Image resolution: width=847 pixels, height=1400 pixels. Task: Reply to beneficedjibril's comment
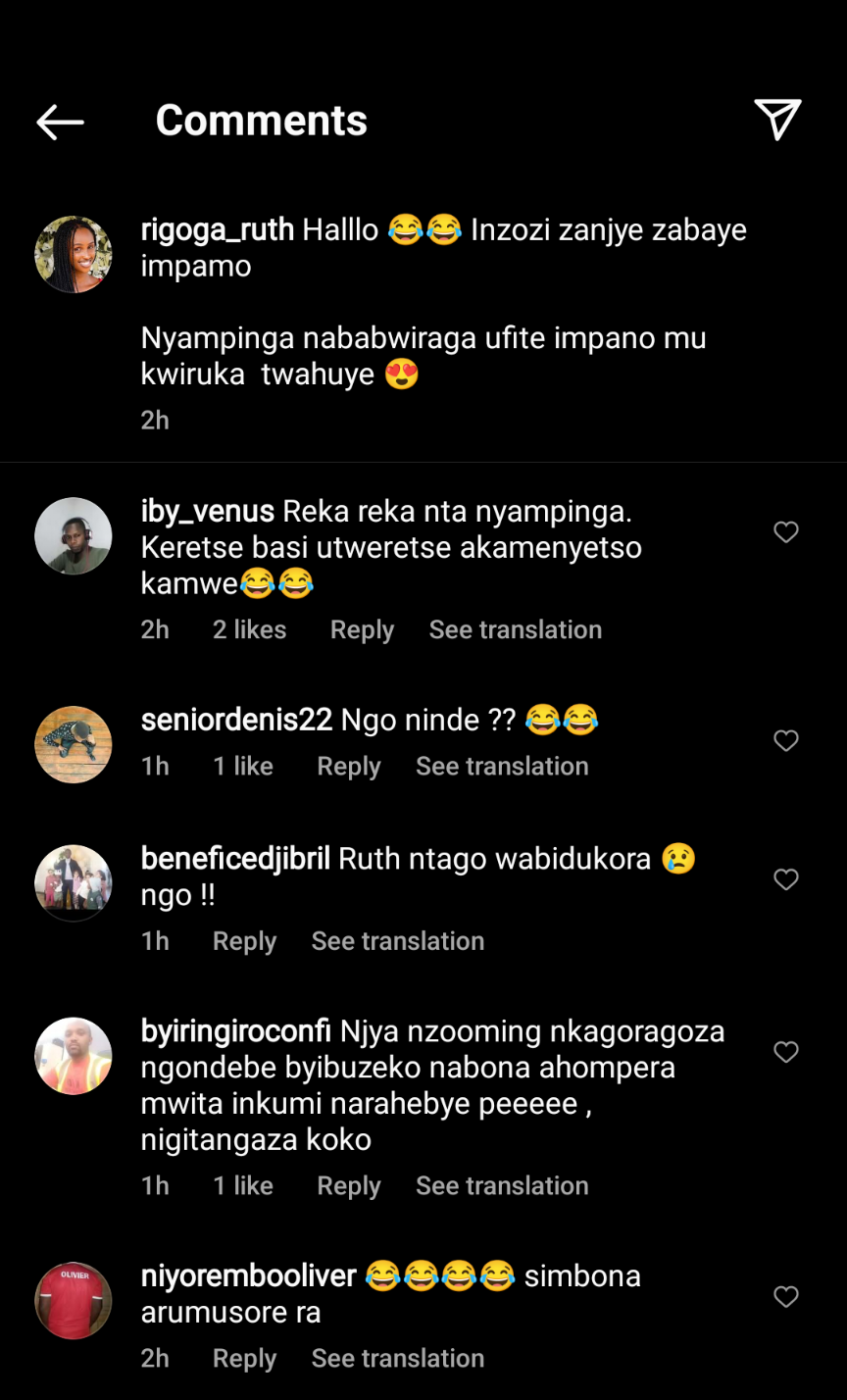(244, 940)
